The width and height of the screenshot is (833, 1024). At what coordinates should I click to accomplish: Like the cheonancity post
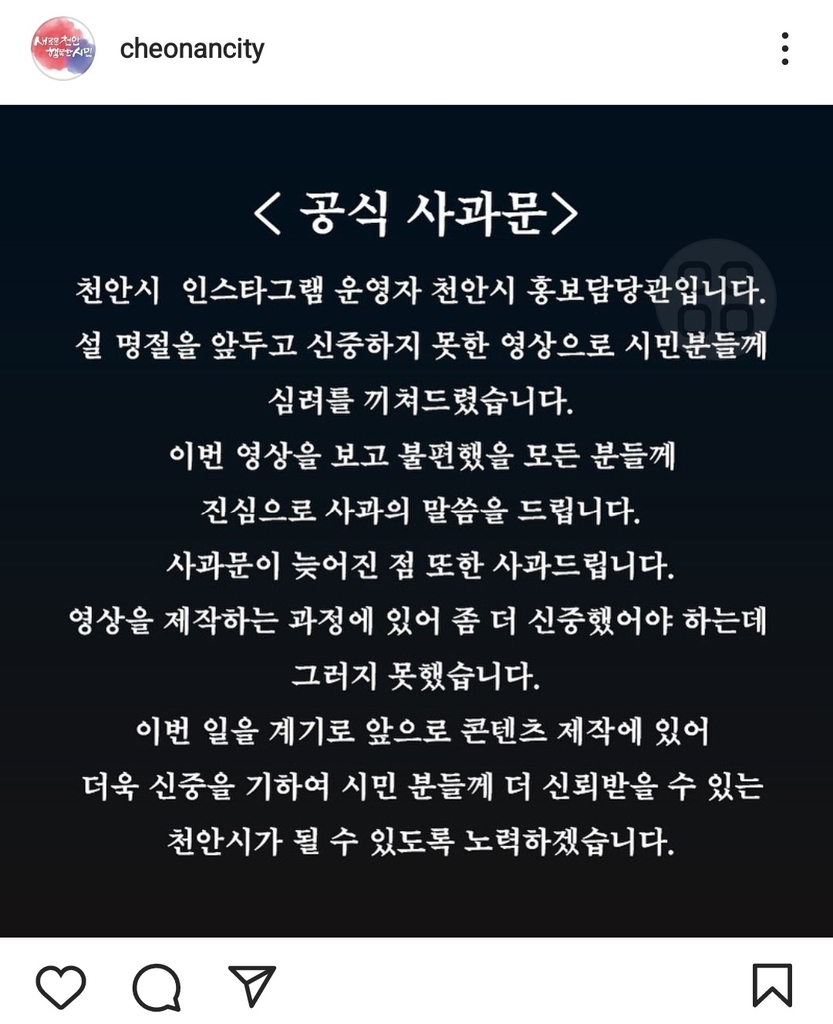60,985
